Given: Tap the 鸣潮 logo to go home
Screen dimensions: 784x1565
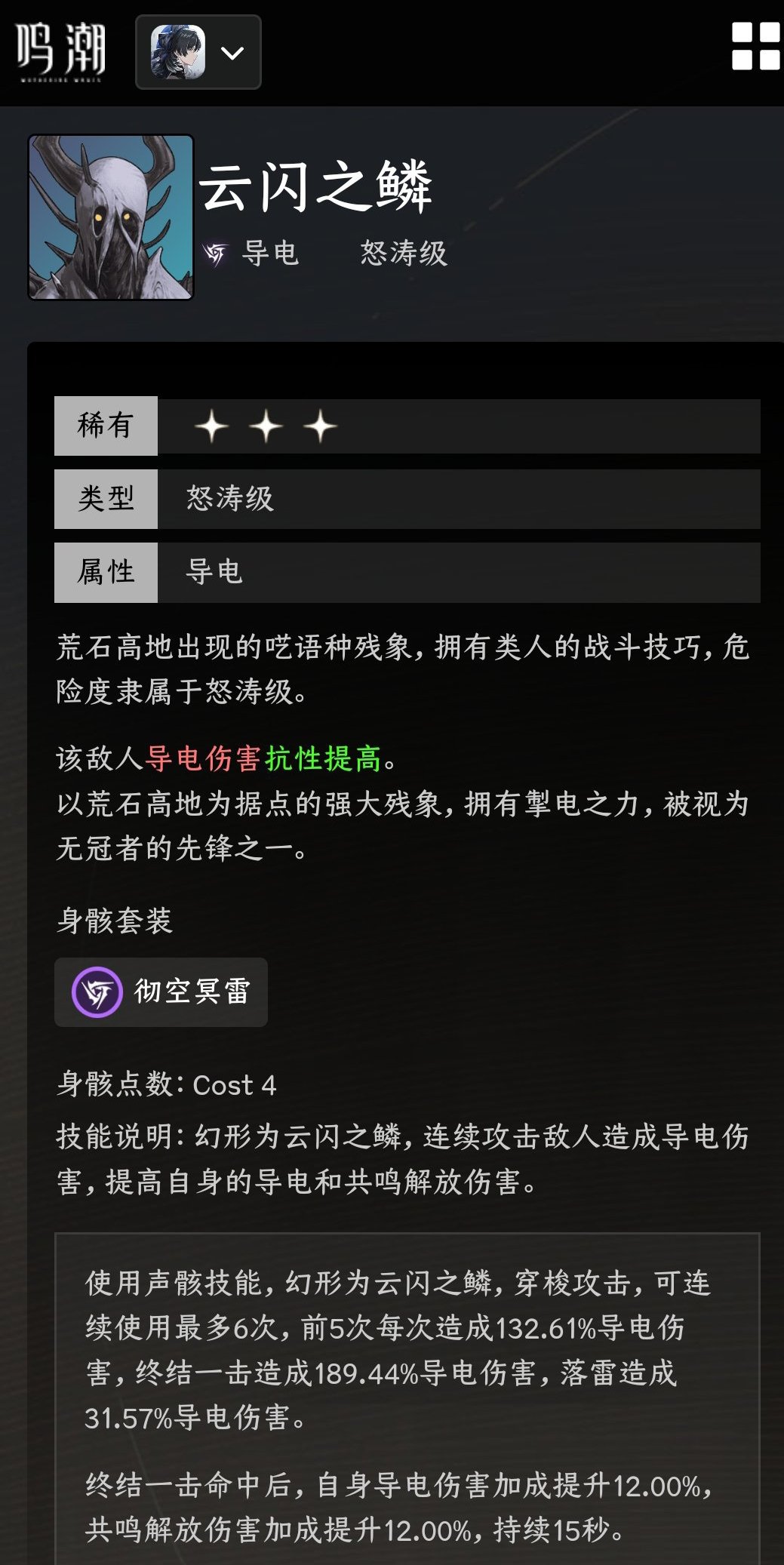Looking at the screenshot, I should pos(60,51).
